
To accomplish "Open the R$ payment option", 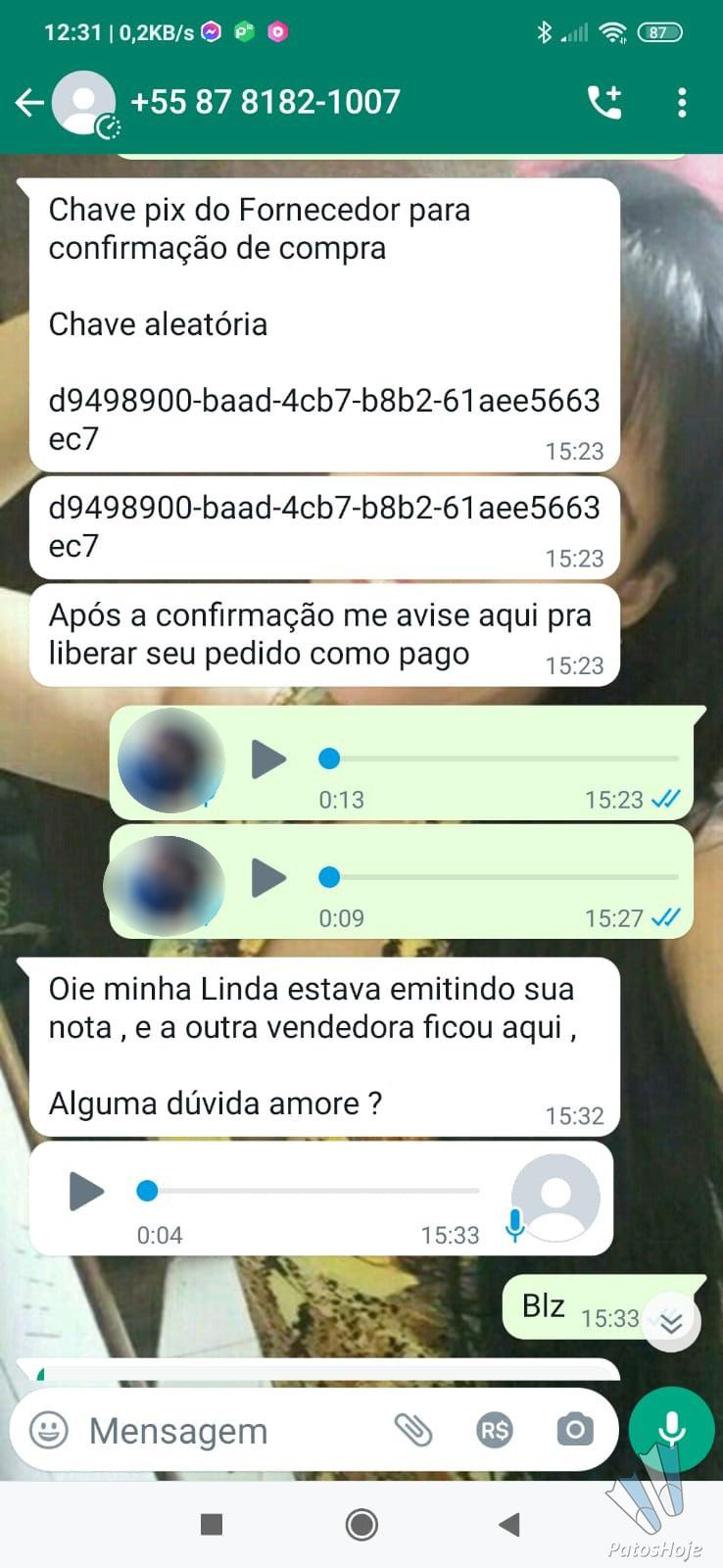I will coord(495,1431).
